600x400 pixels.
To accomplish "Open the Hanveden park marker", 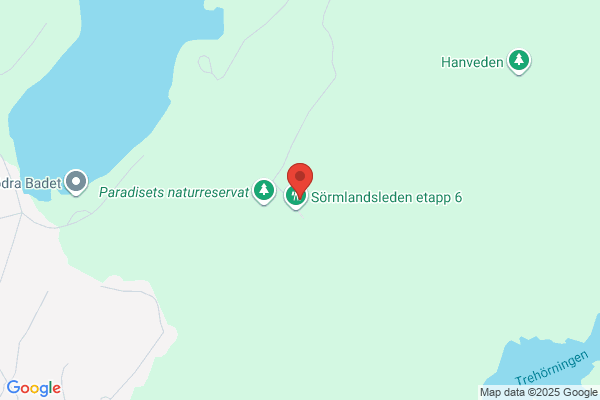I will (x=518, y=61).
